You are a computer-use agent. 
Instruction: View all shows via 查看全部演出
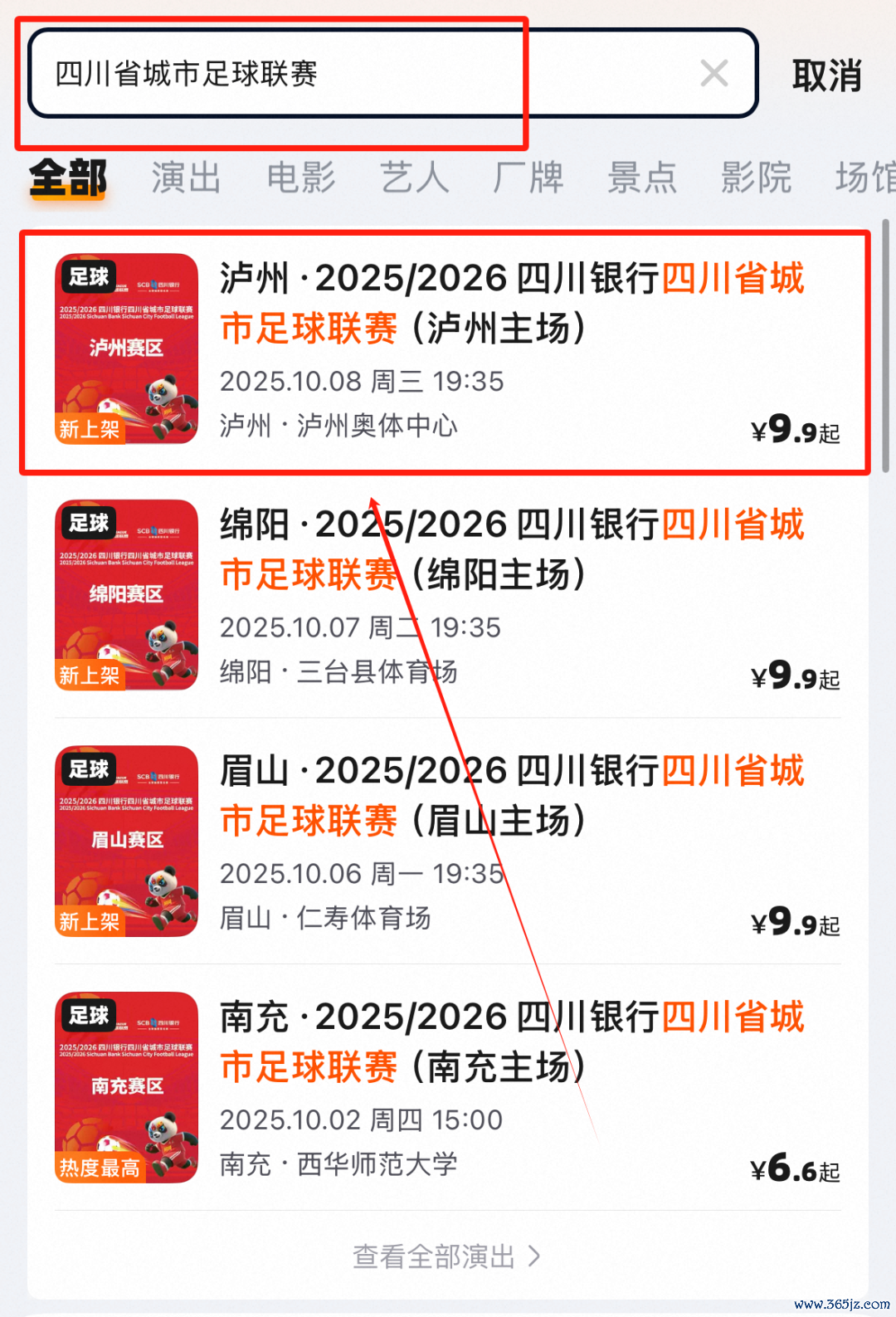tap(446, 1256)
